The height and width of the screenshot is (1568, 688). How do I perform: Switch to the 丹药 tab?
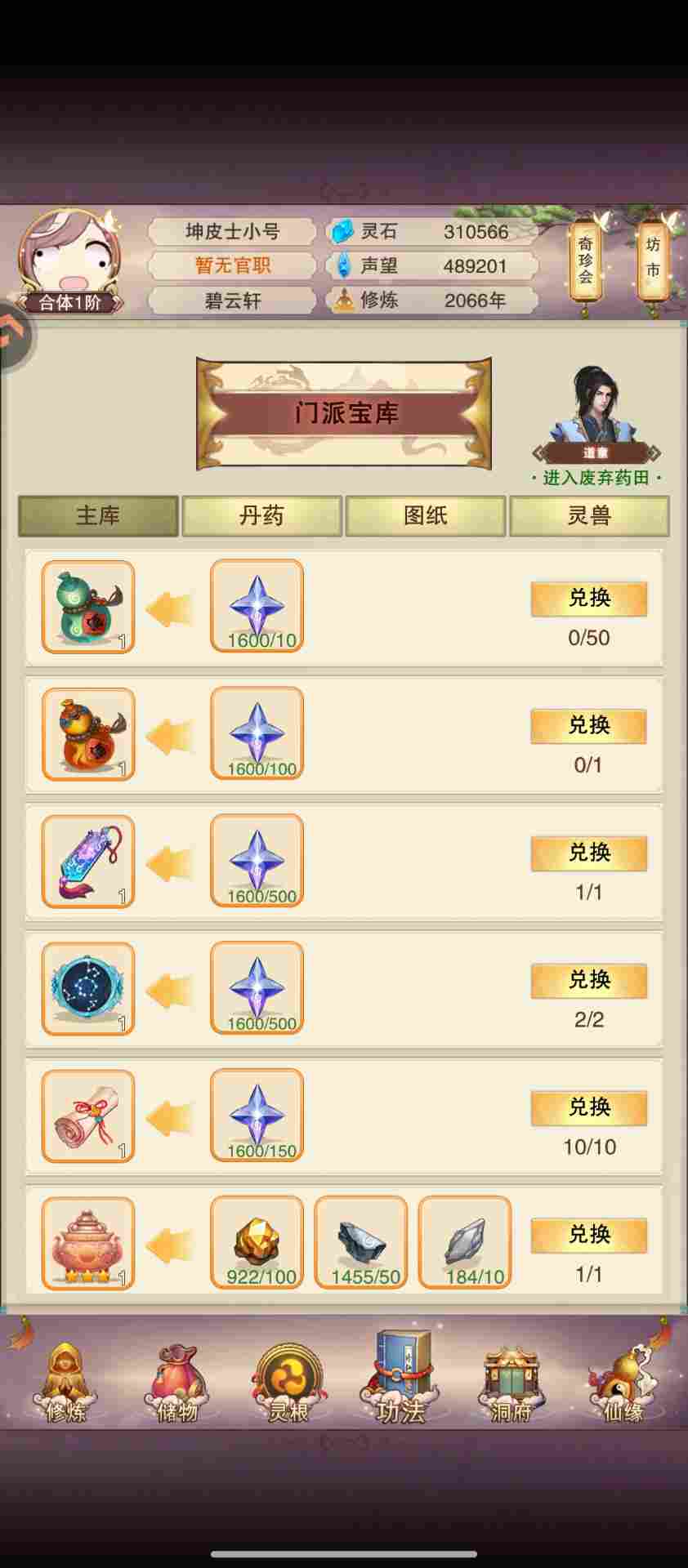click(x=261, y=516)
